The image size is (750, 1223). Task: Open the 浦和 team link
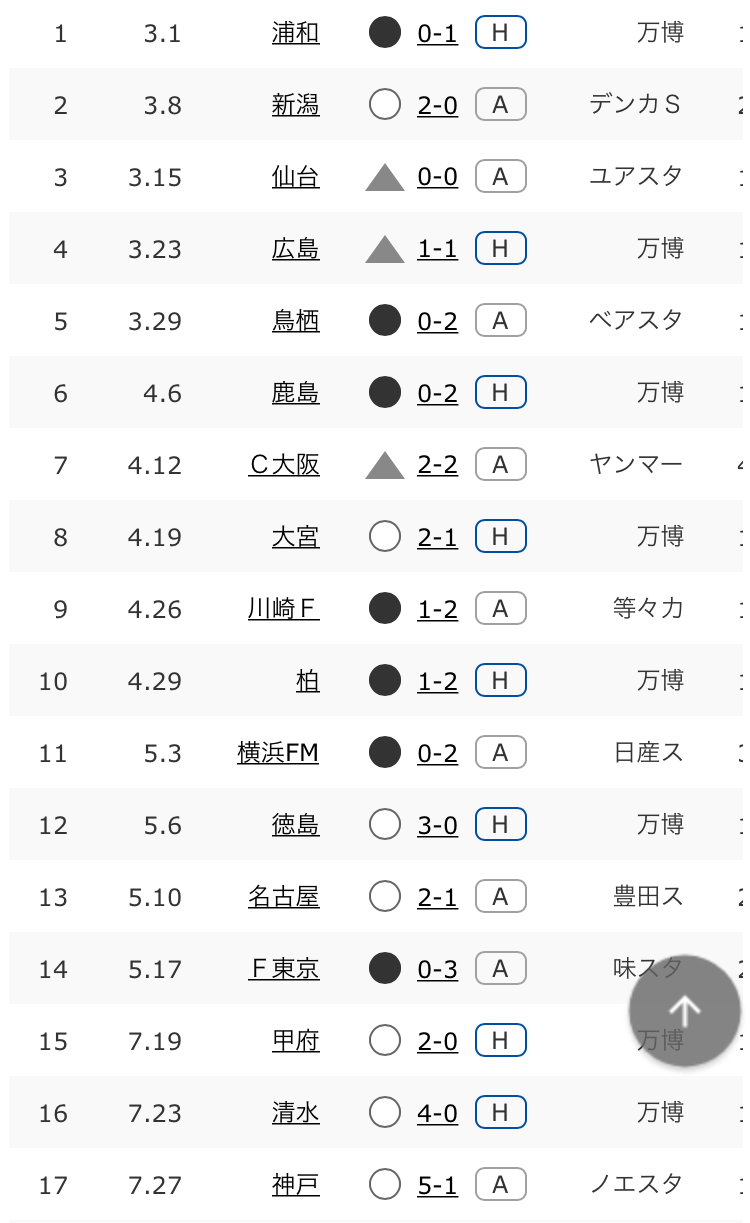(x=295, y=33)
